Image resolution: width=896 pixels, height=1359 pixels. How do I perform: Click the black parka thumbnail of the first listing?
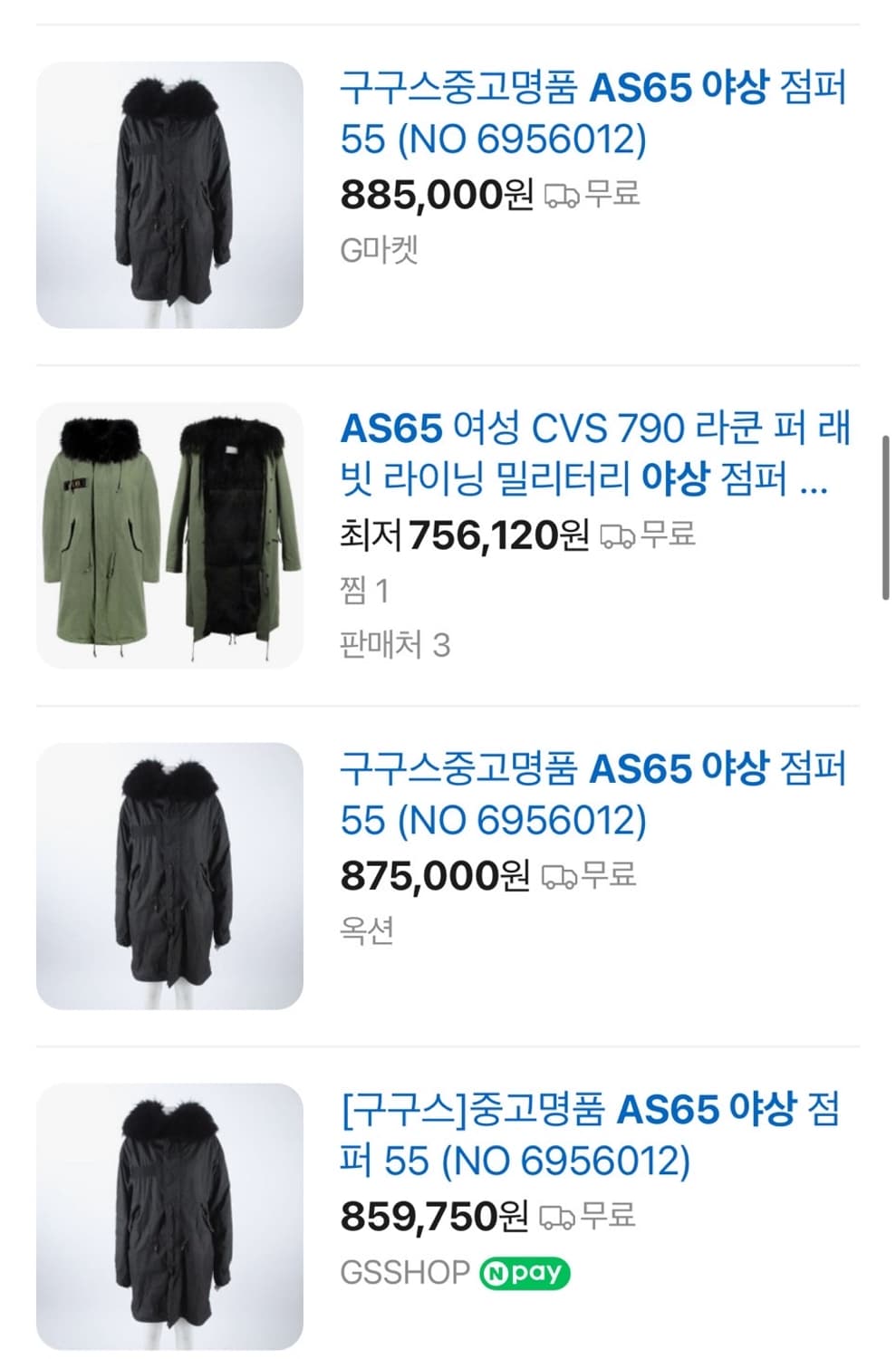point(169,193)
